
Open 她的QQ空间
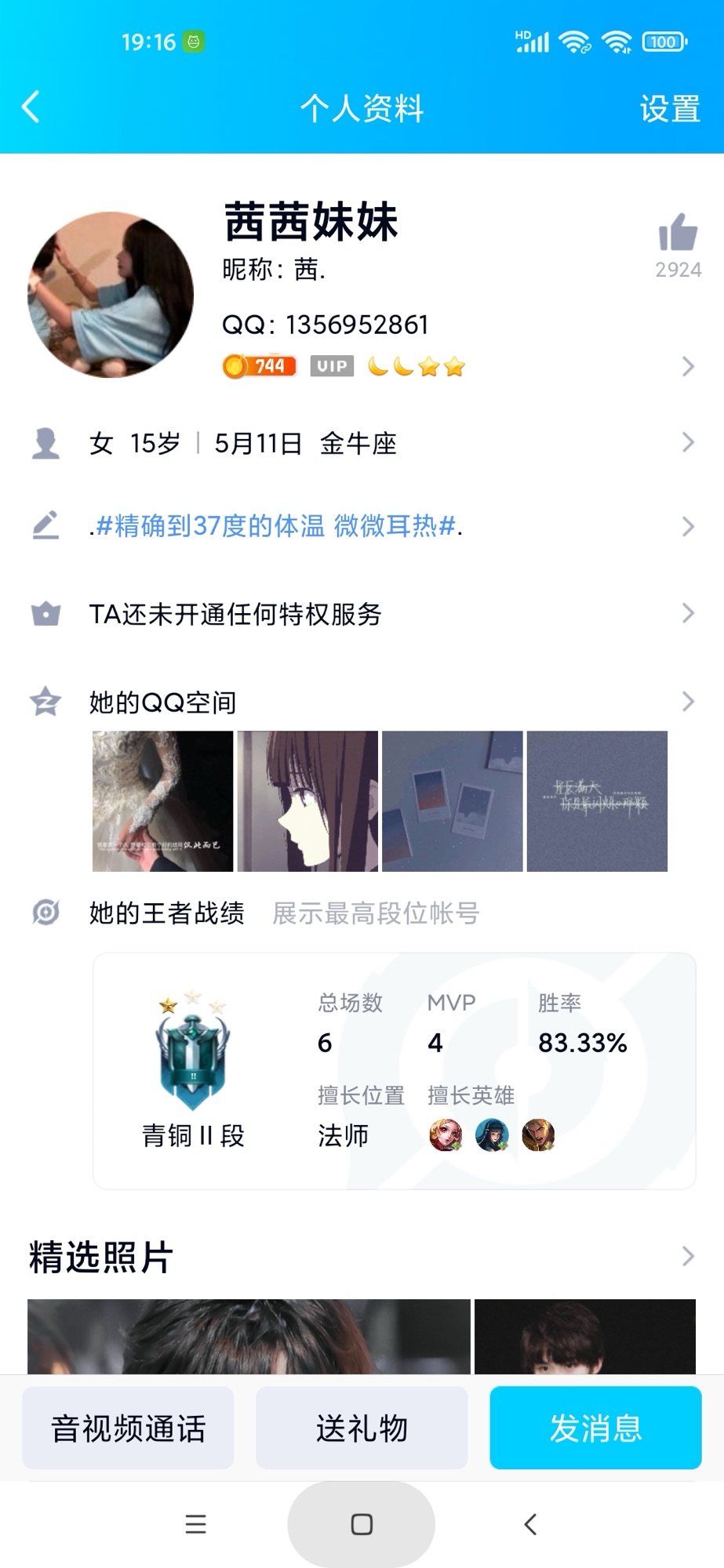361,702
